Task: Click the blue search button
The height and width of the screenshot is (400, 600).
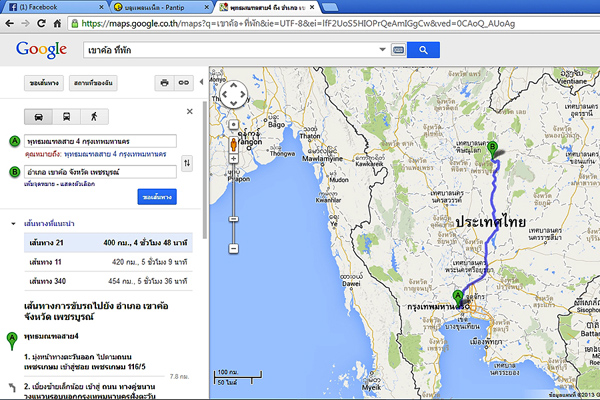Action: 421,49
